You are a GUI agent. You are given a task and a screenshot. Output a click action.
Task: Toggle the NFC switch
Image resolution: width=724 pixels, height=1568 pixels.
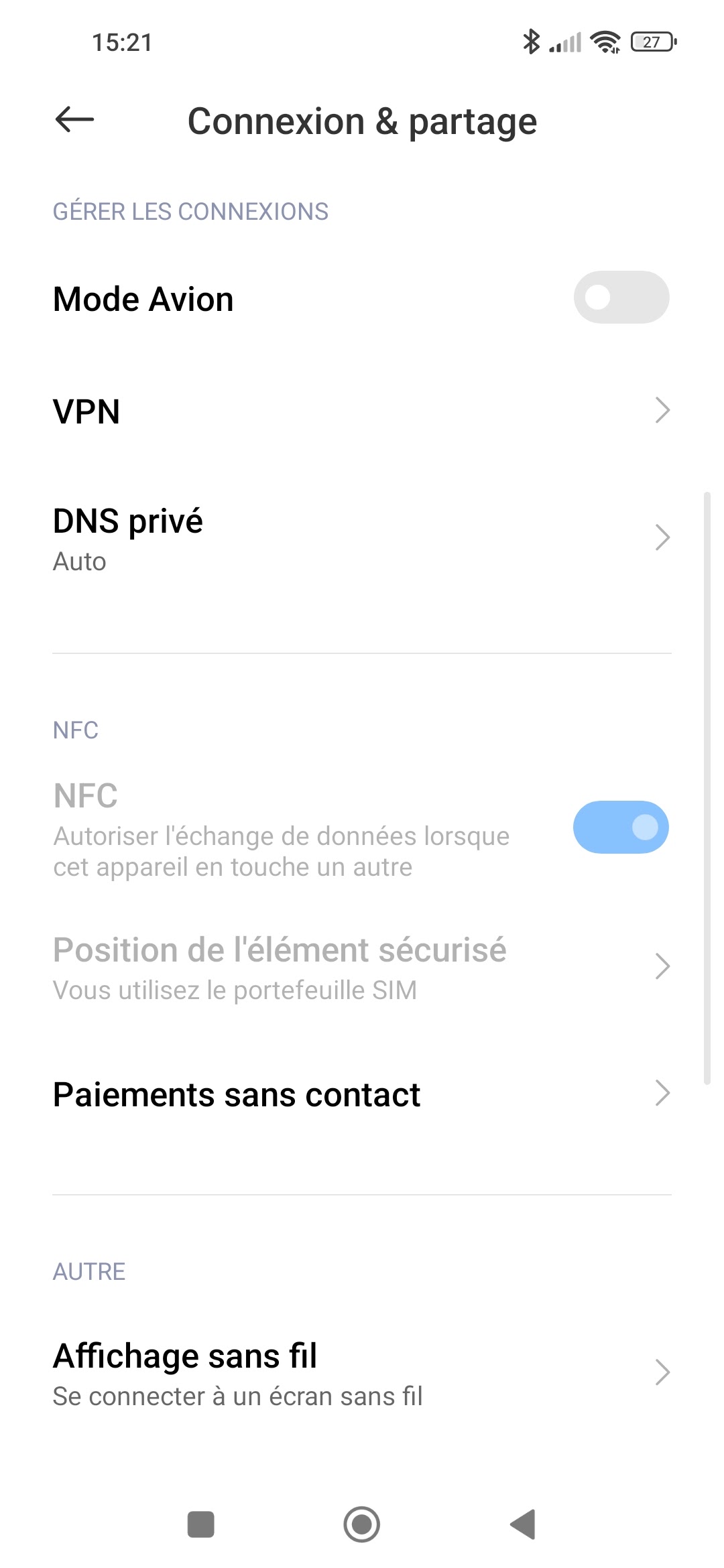tap(621, 827)
